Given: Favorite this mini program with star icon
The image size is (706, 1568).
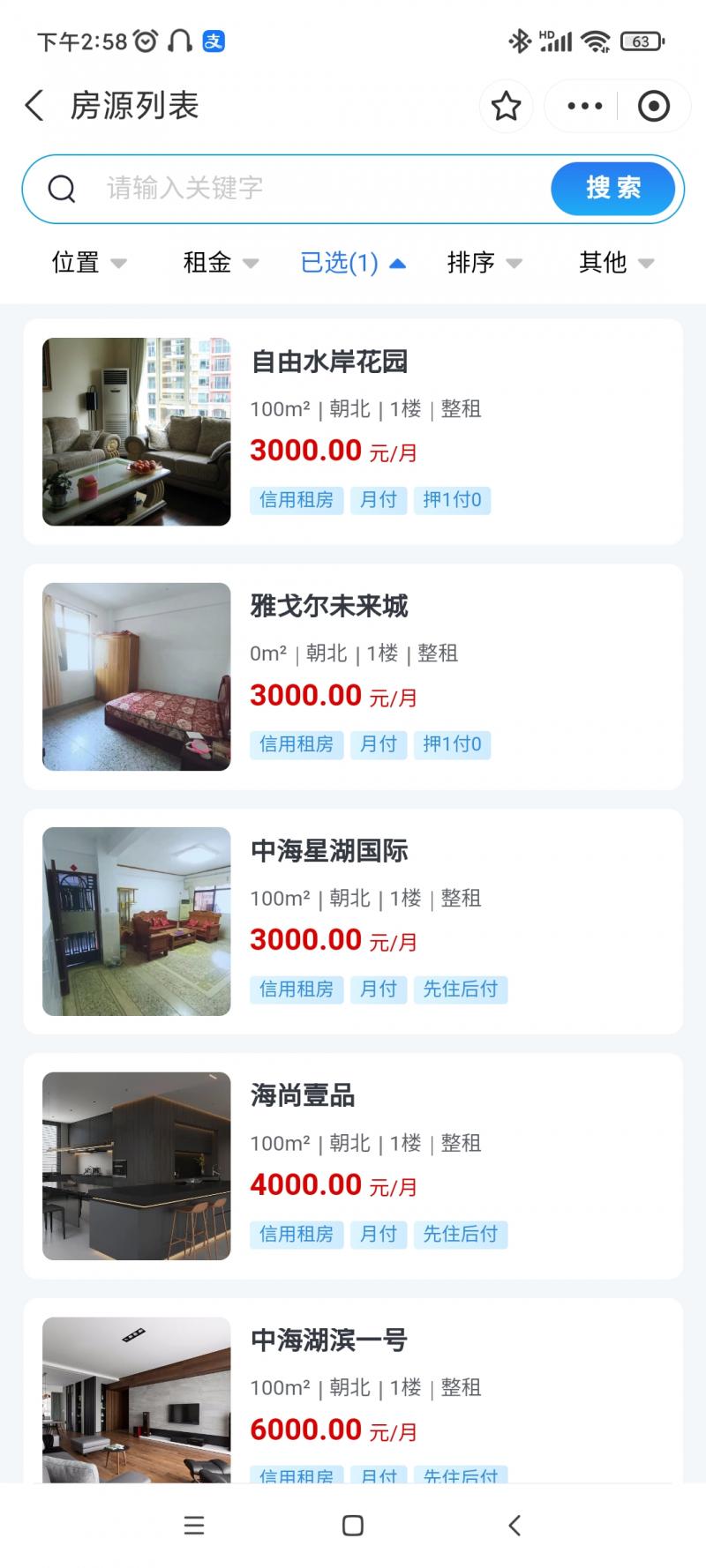Looking at the screenshot, I should click(506, 107).
